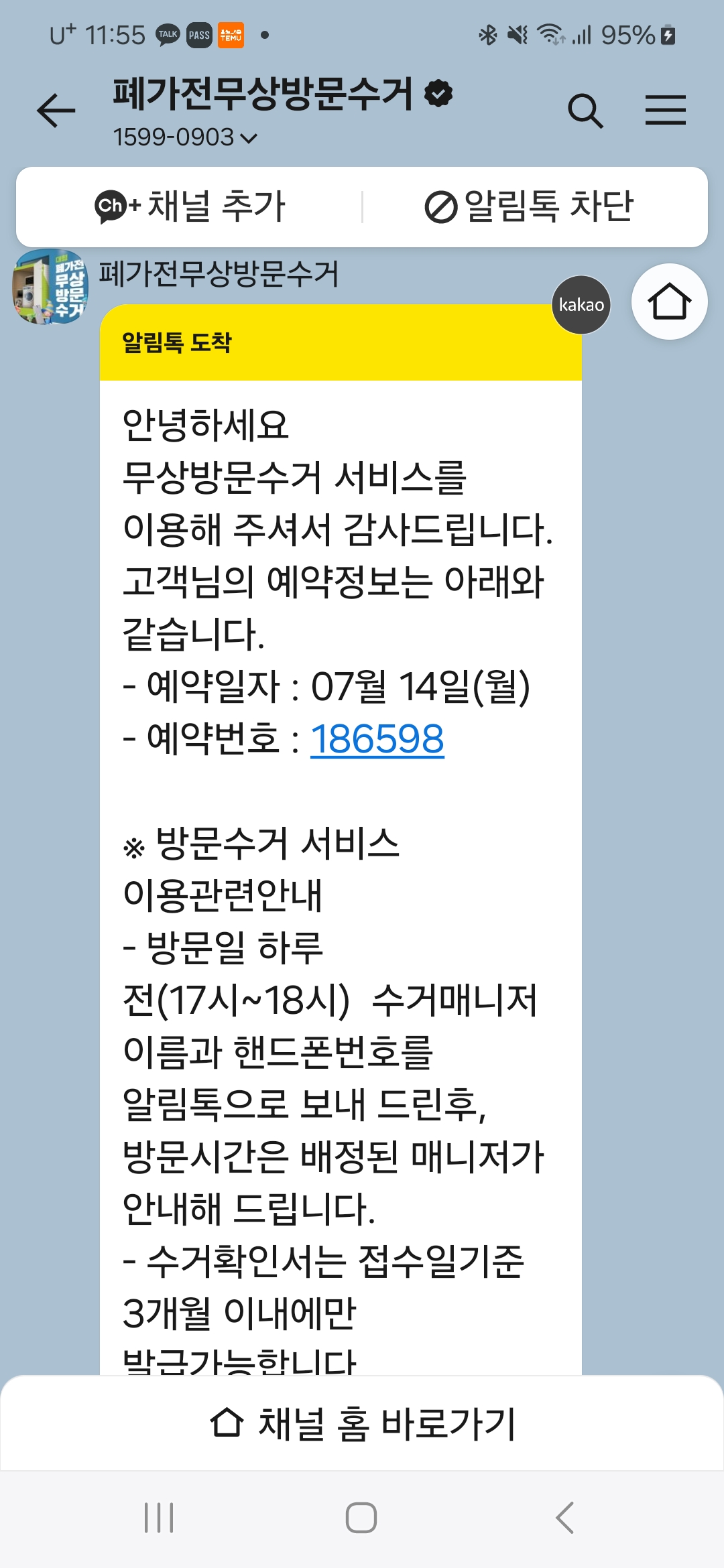The width and height of the screenshot is (724, 1568).
Task: Open recent apps from the navigation bar
Action: [x=160, y=1518]
